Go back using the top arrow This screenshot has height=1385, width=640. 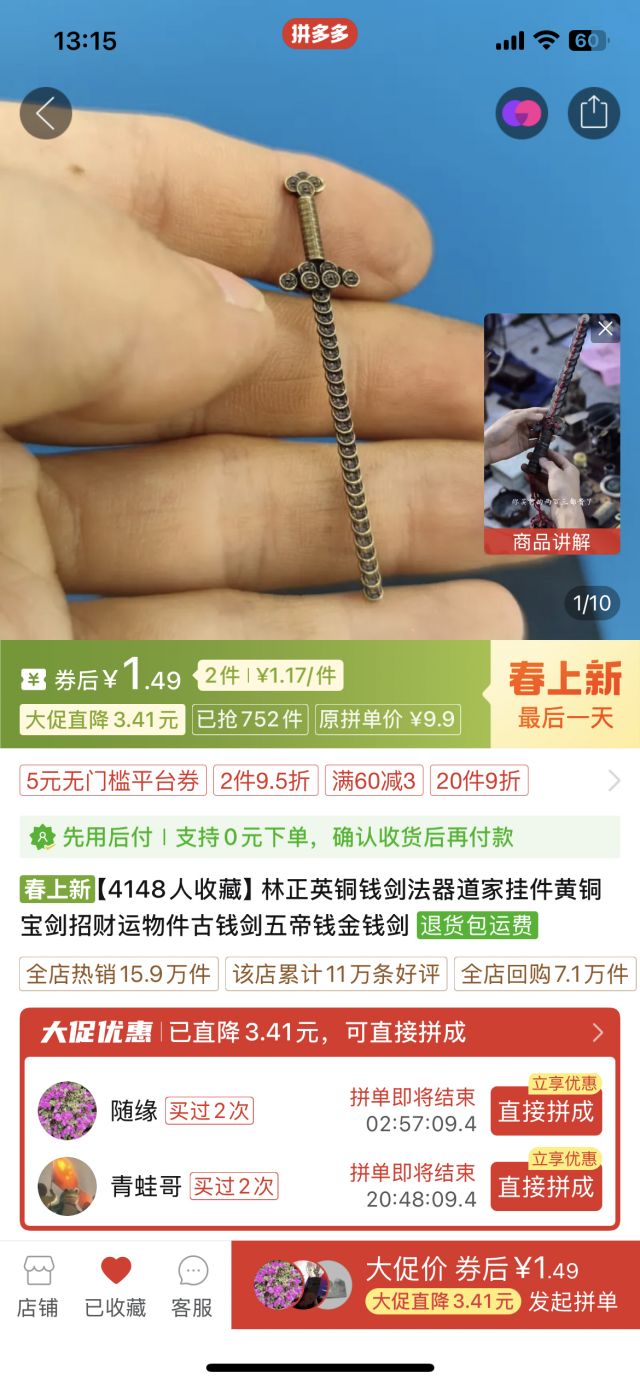(45, 113)
